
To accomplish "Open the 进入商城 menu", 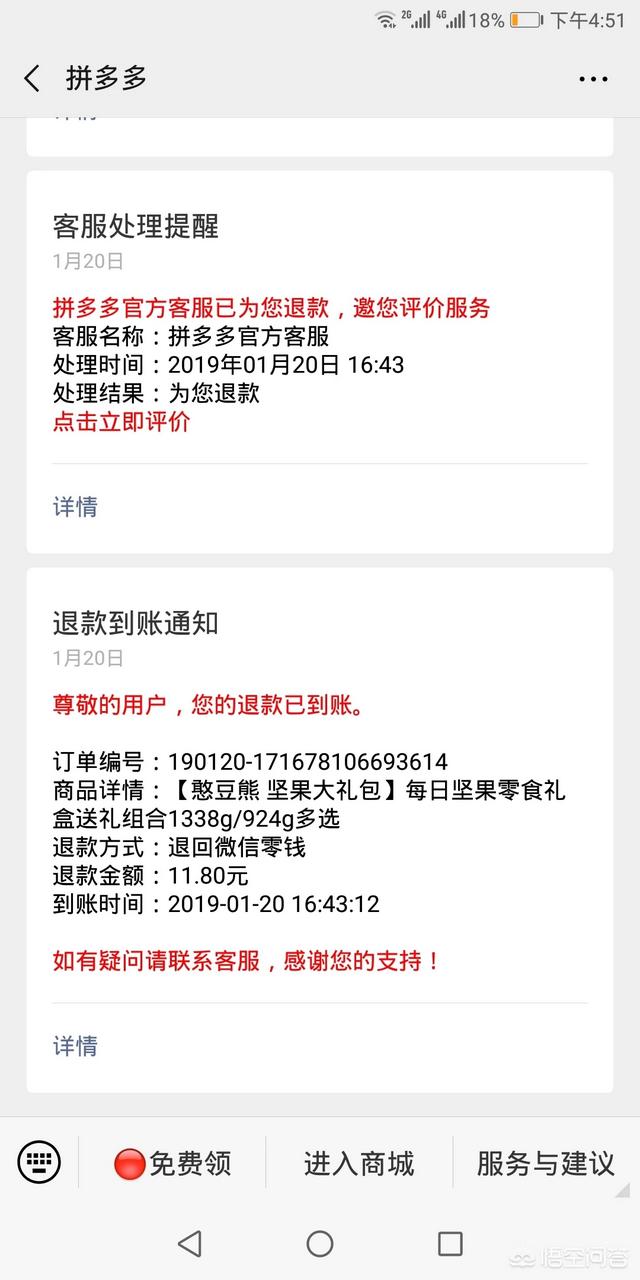I will pyautogui.click(x=359, y=1163).
